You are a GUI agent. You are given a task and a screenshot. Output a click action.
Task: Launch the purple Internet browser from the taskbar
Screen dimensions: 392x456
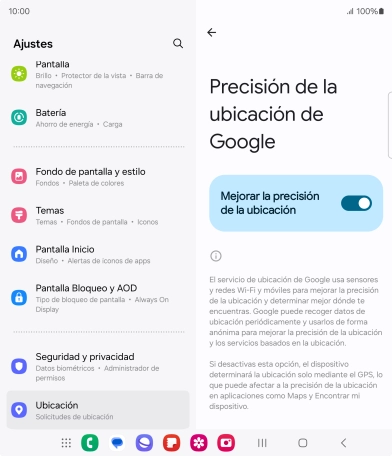[144, 443]
